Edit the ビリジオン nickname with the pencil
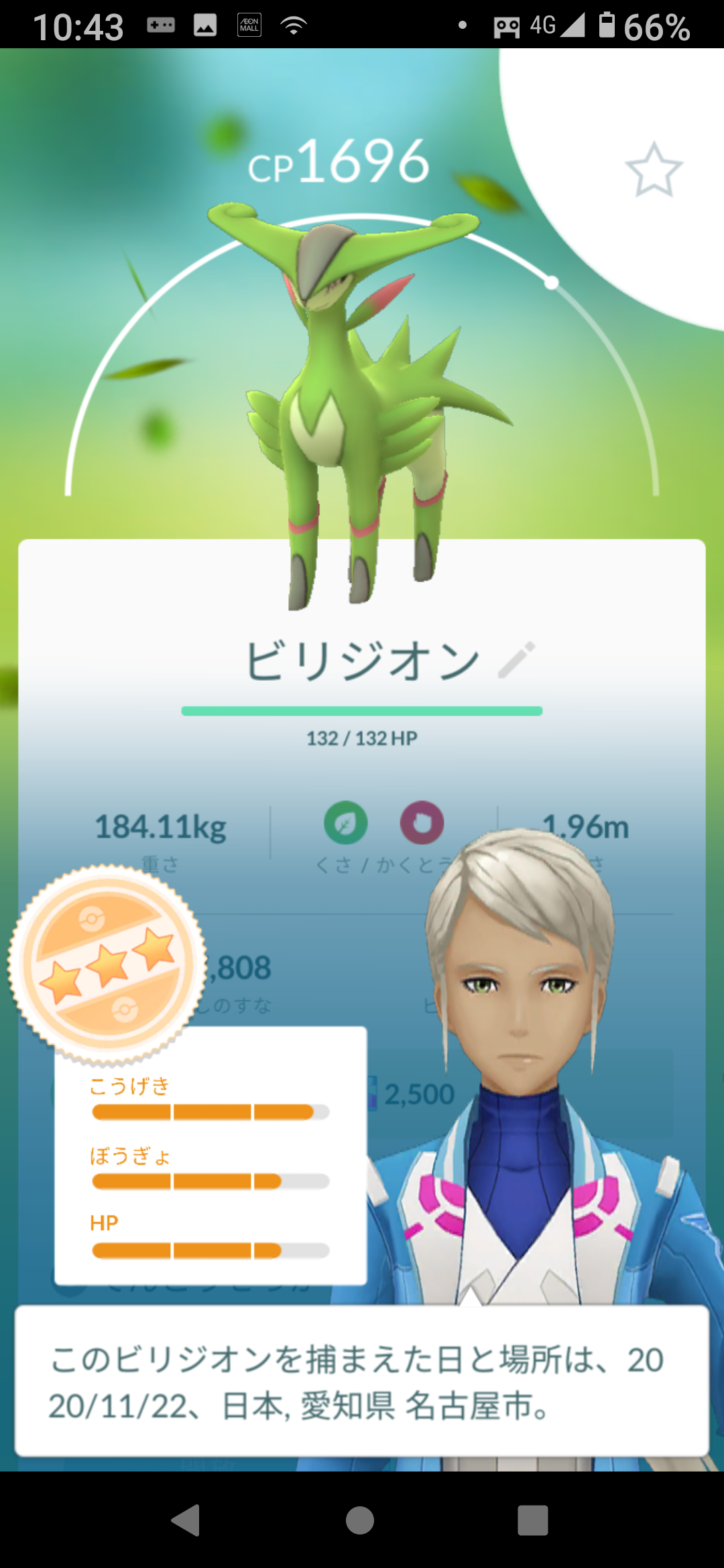The height and width of the screenshot is (1568, 724). pos(517,660)
